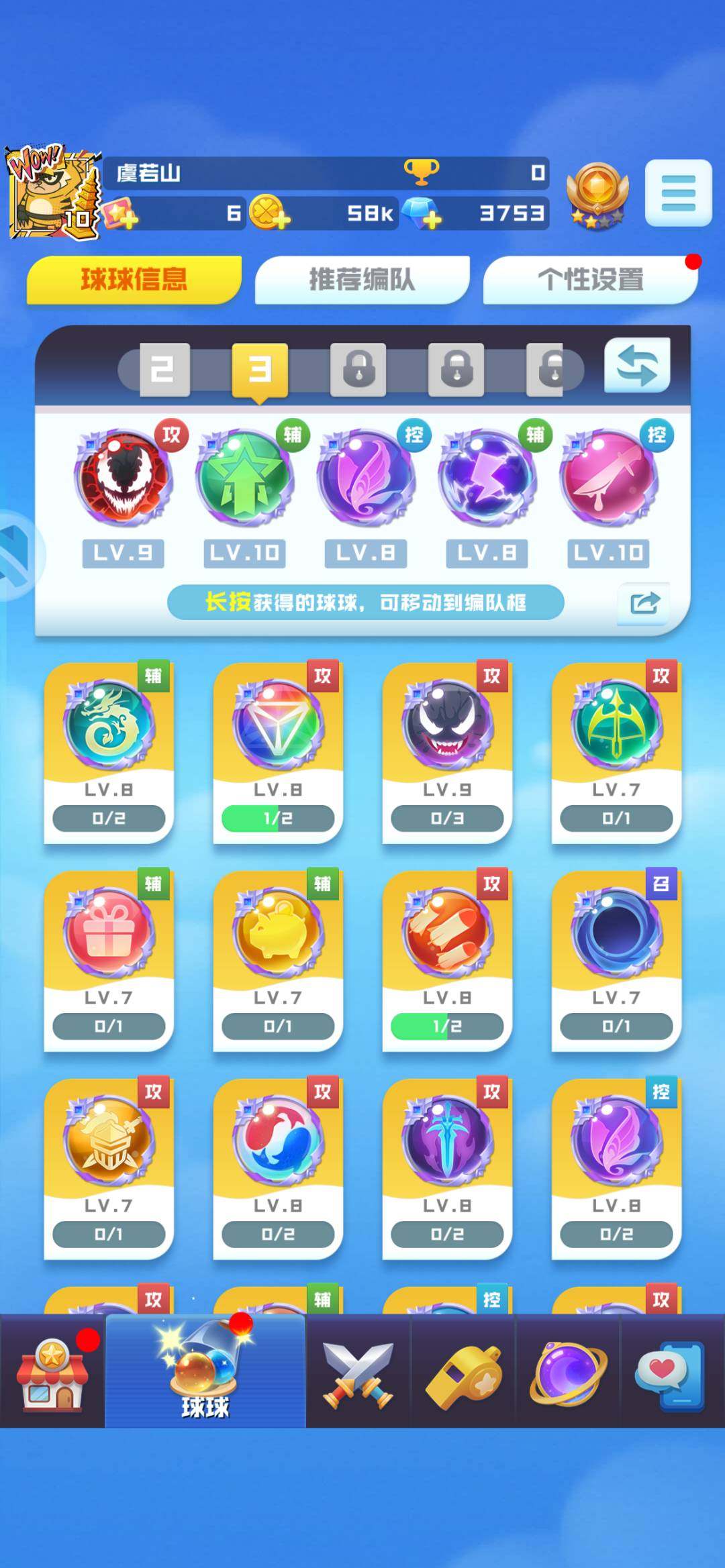Tap the swap team arrows button
The height and width of the screenshot is (1568, 725).
(x=636, y=366)
